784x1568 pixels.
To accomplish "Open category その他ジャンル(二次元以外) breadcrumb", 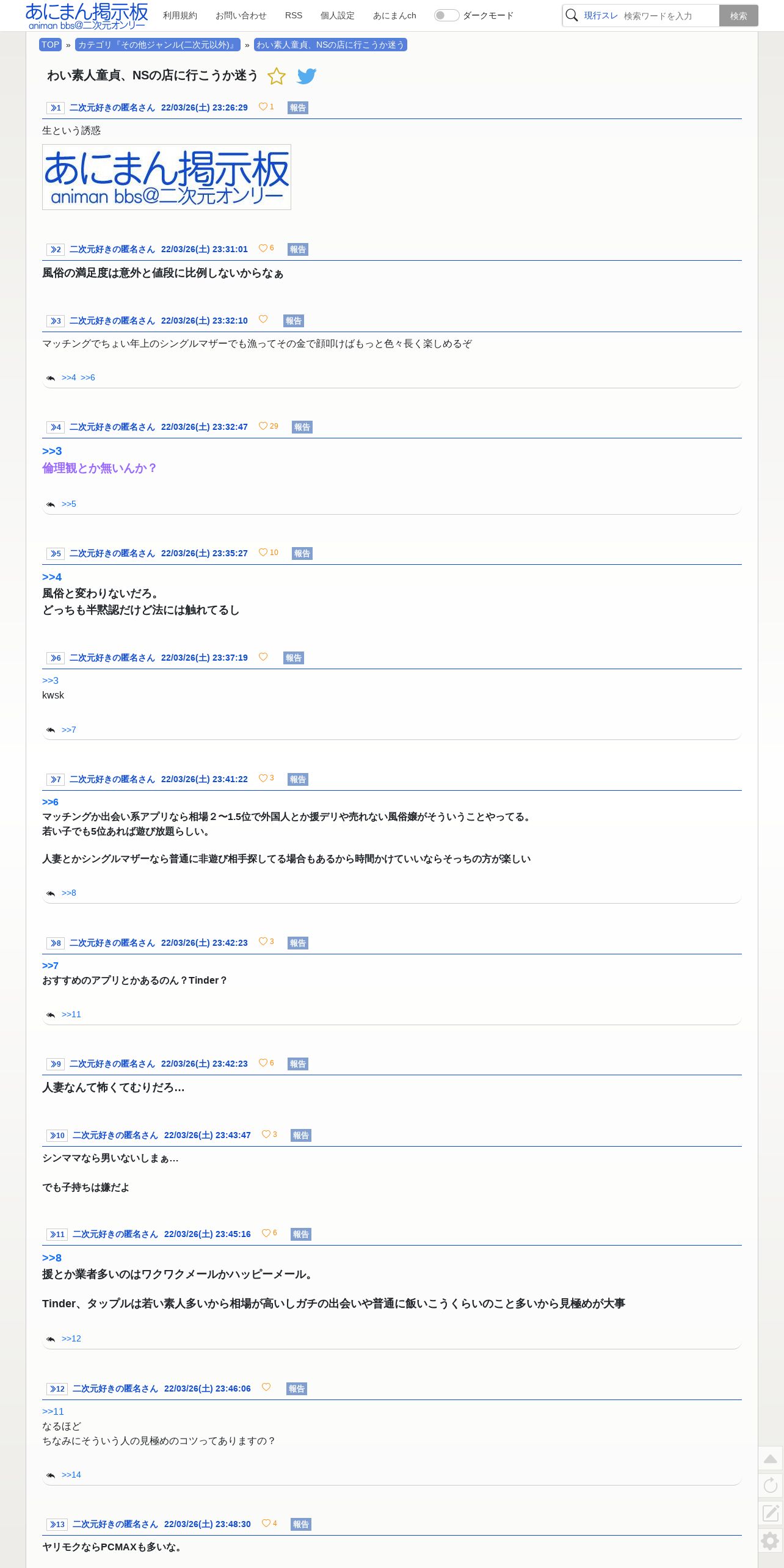I will [x=158, y=45].
